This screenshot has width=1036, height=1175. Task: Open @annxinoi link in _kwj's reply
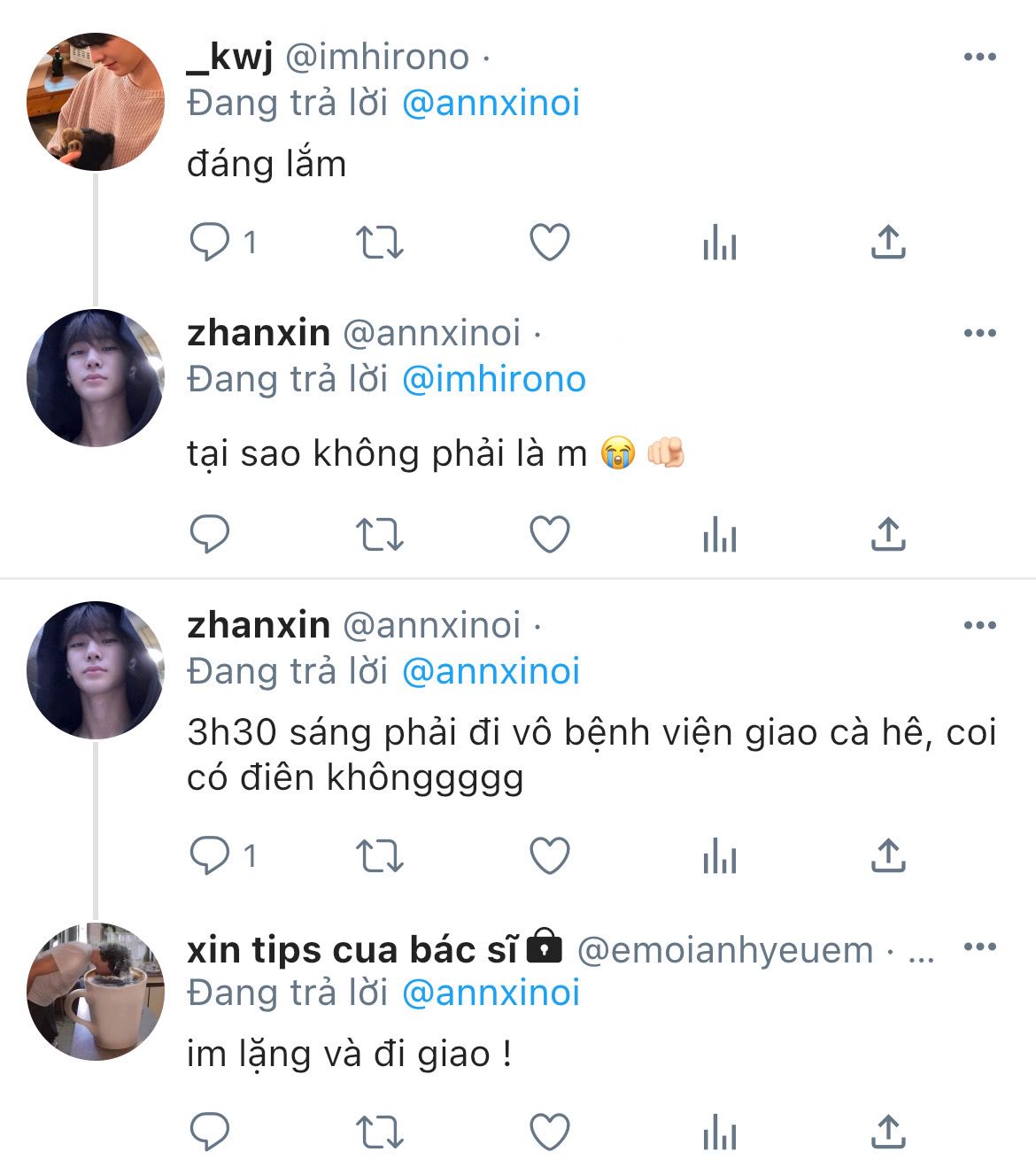[491, 104]
